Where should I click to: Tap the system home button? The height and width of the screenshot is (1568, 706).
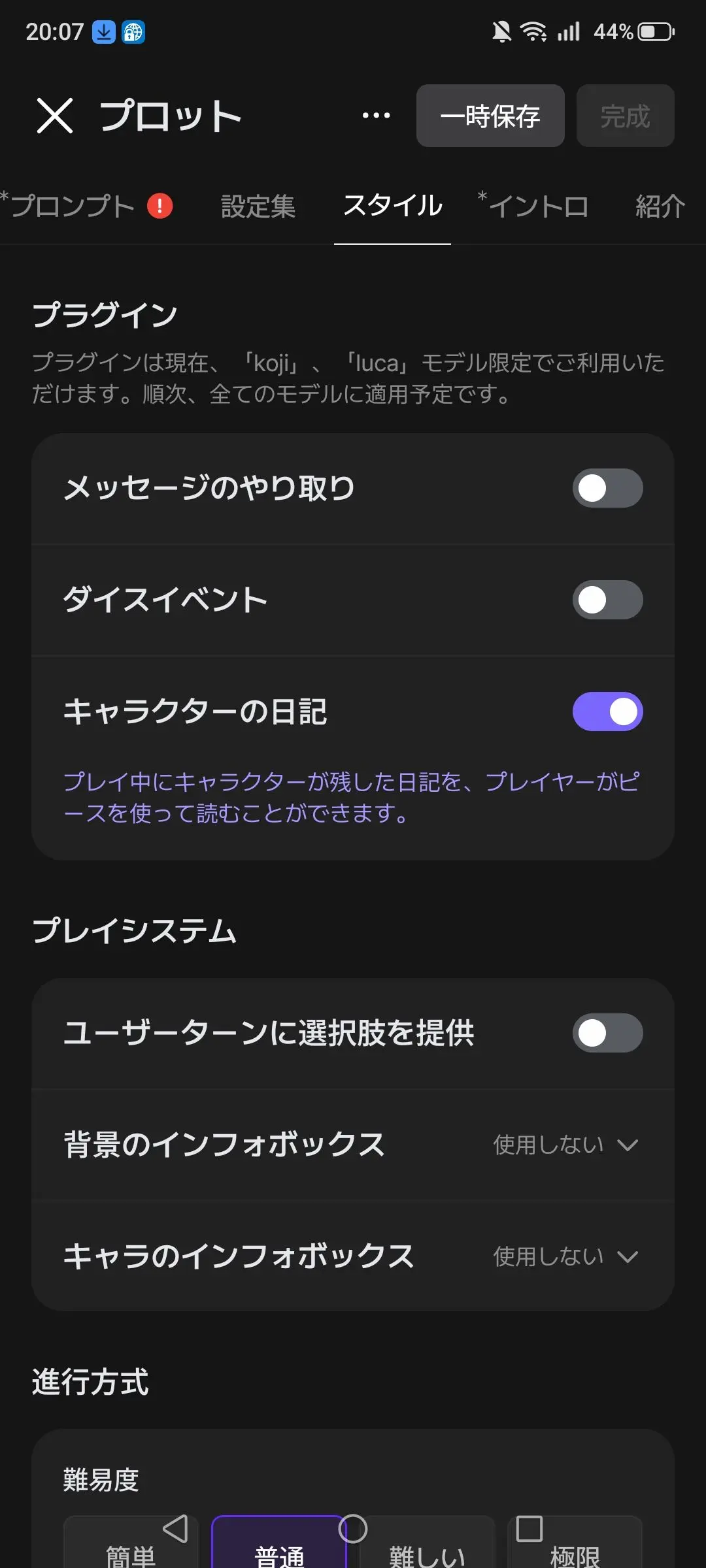[x=353, y=1529]
